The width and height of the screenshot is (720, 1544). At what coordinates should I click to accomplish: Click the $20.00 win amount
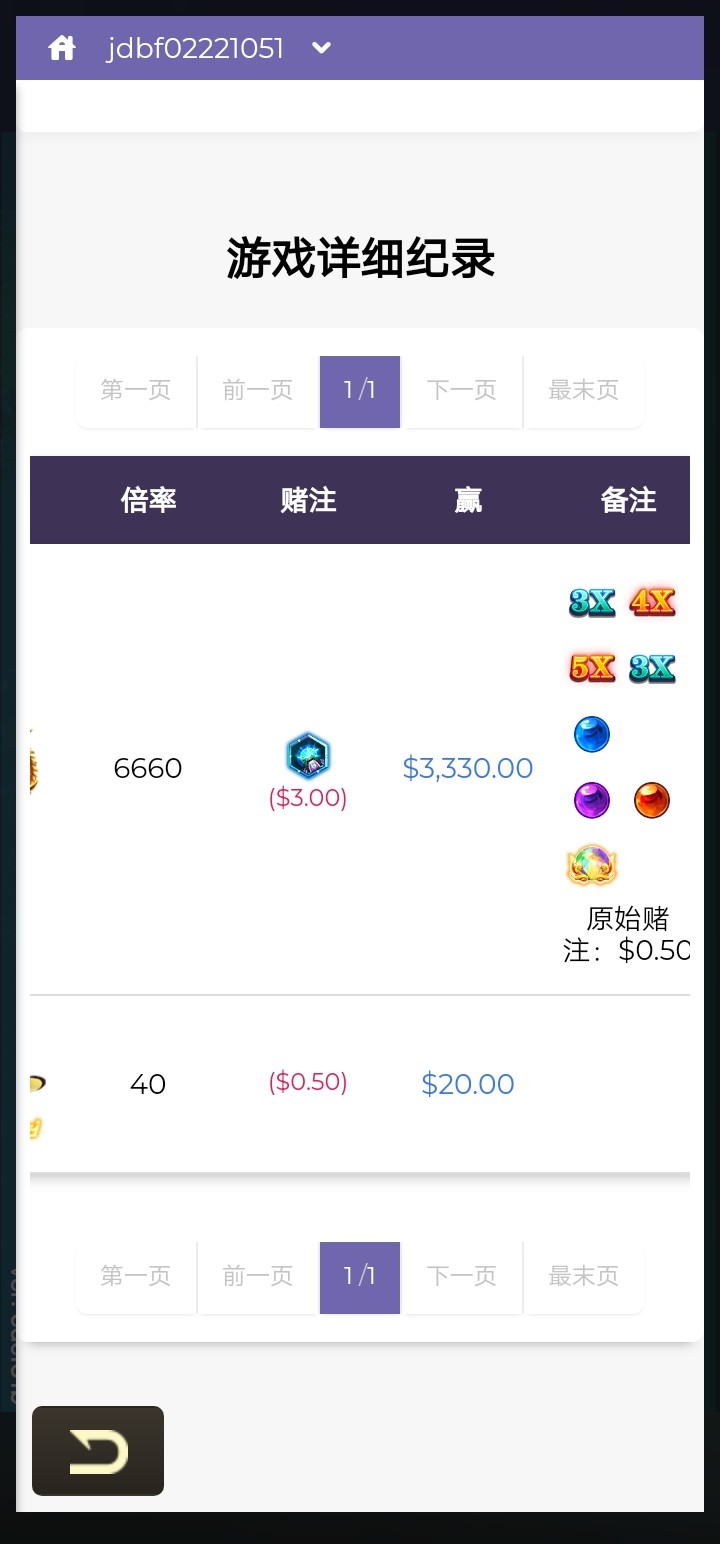(467, 1083)
